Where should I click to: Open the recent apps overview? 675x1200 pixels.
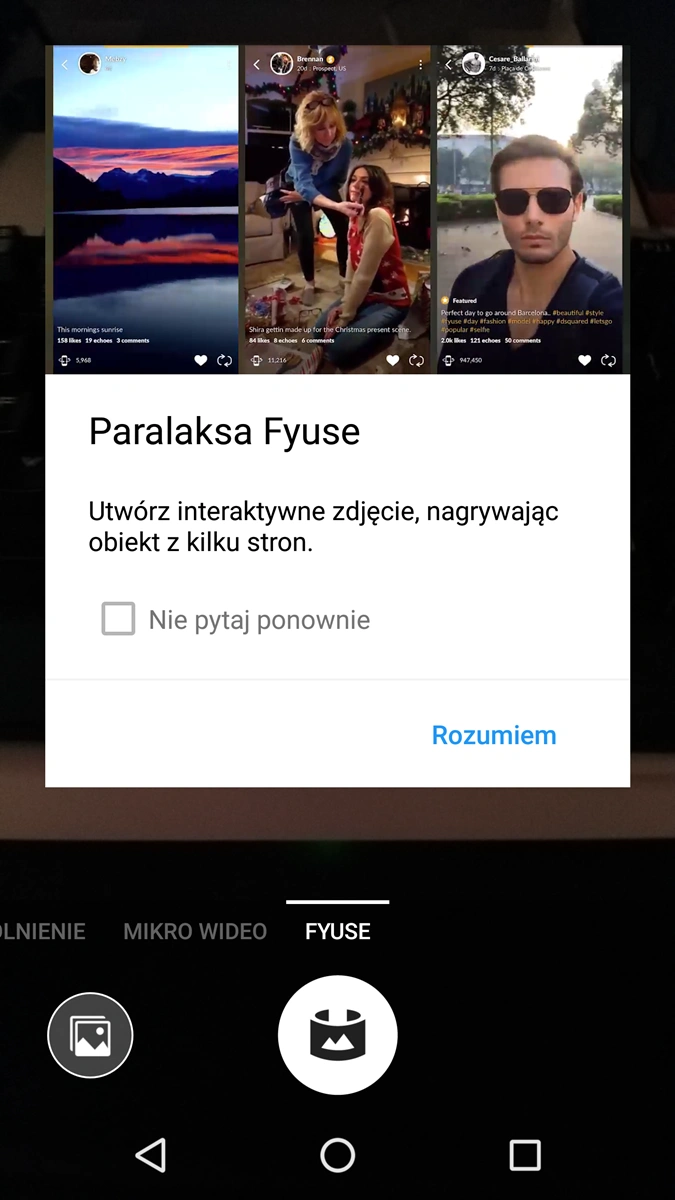pyautogui.click(x=524, y=1155)
